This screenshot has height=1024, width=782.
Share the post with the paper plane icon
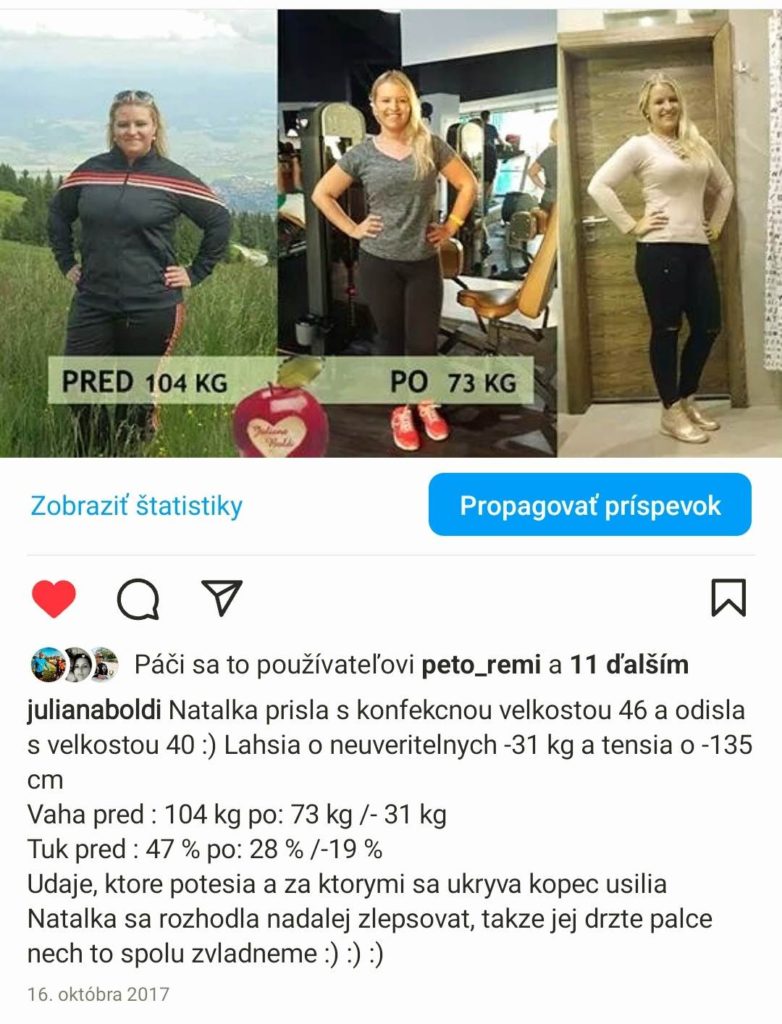(221, 597)
